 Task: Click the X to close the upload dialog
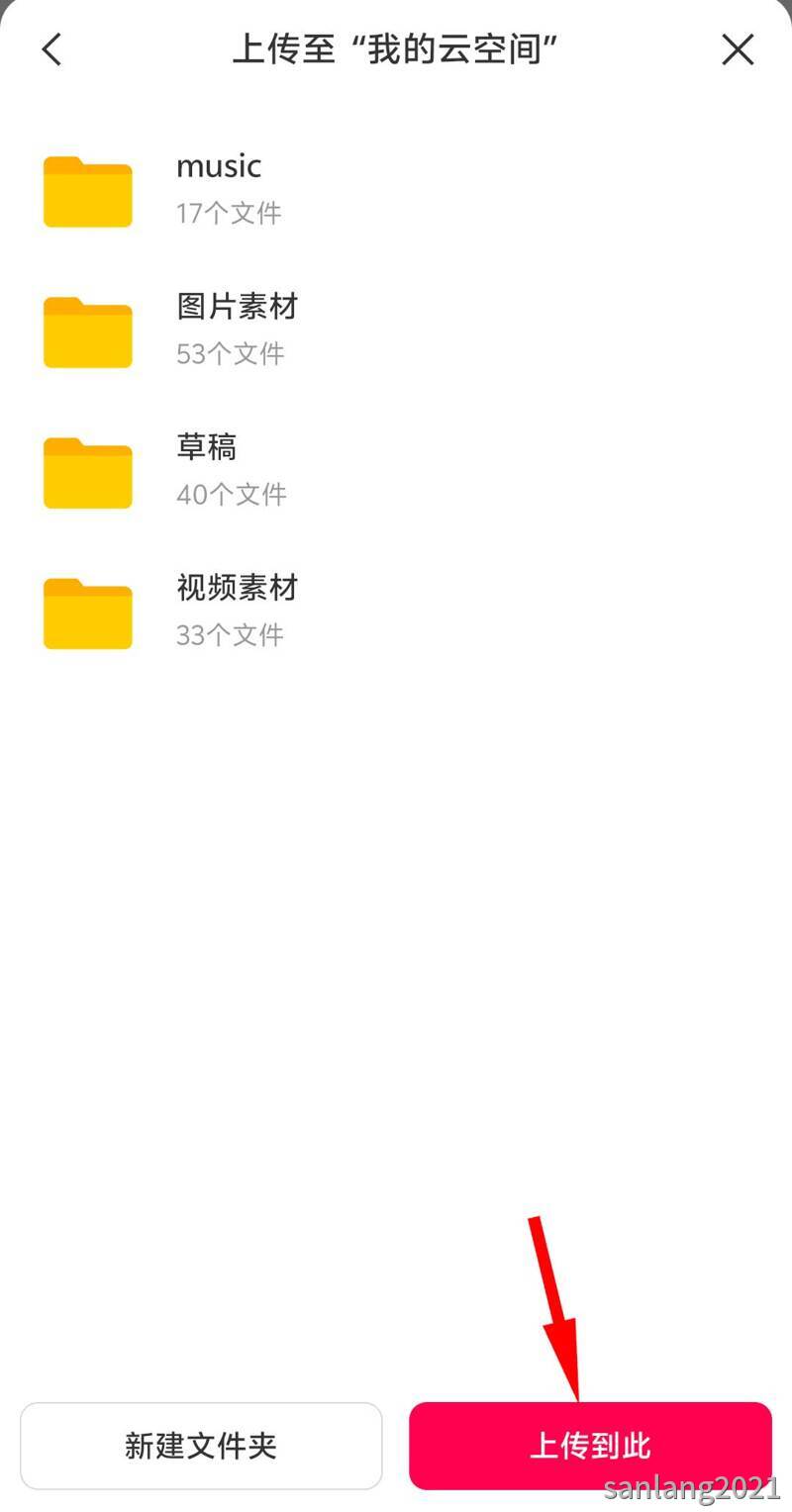point(738,49)
